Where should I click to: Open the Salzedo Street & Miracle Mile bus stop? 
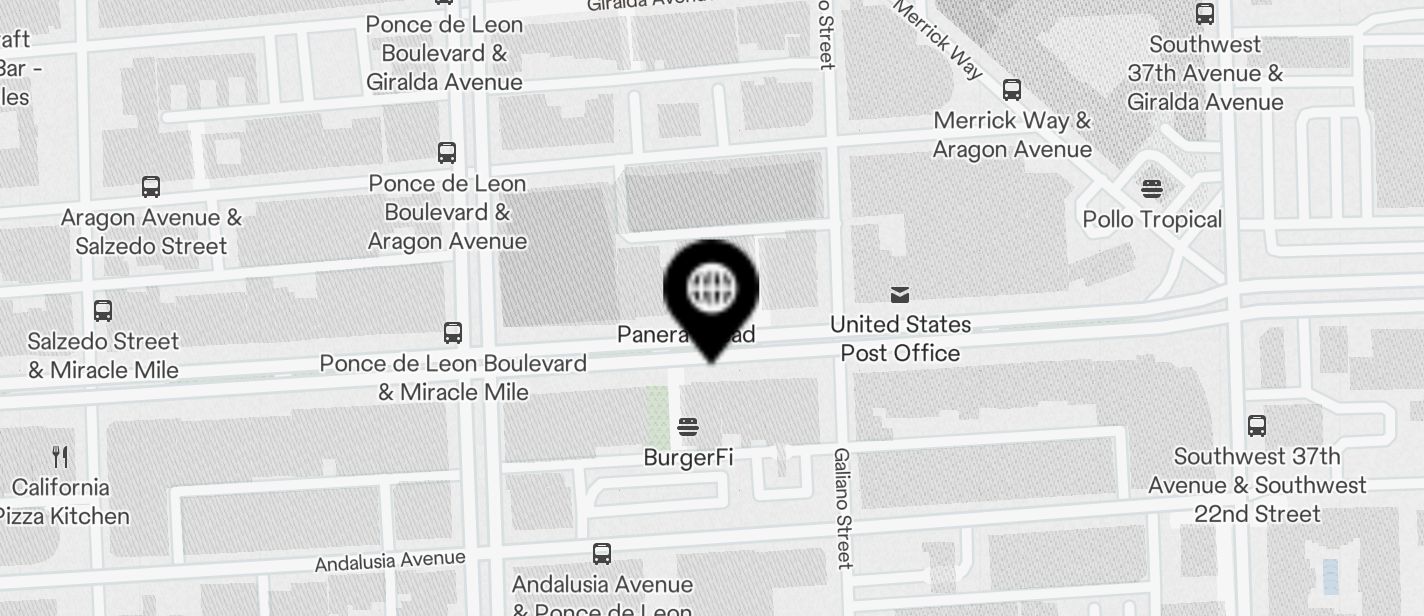coord(103,311)
